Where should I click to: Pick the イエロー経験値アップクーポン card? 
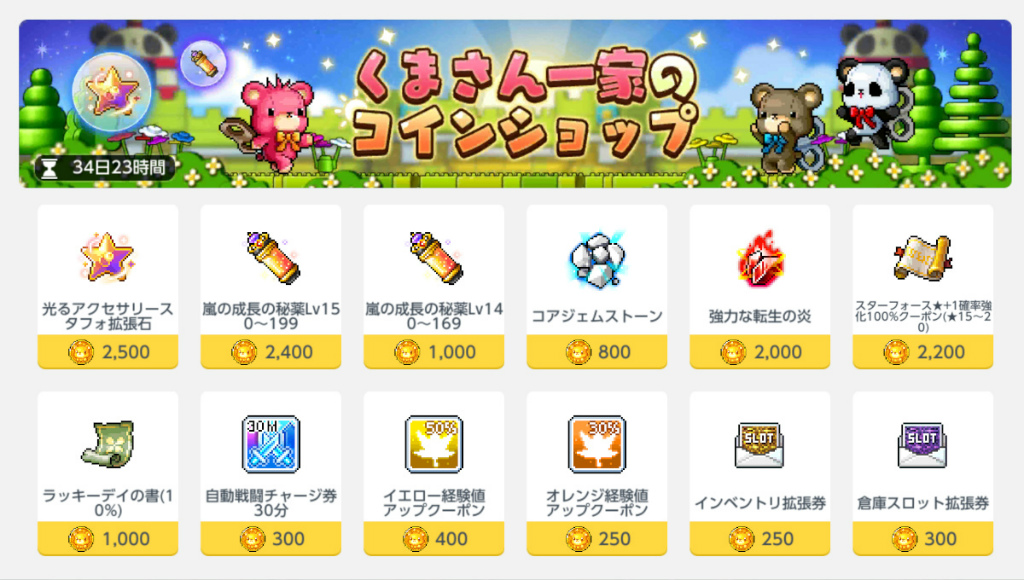point(433,472)
